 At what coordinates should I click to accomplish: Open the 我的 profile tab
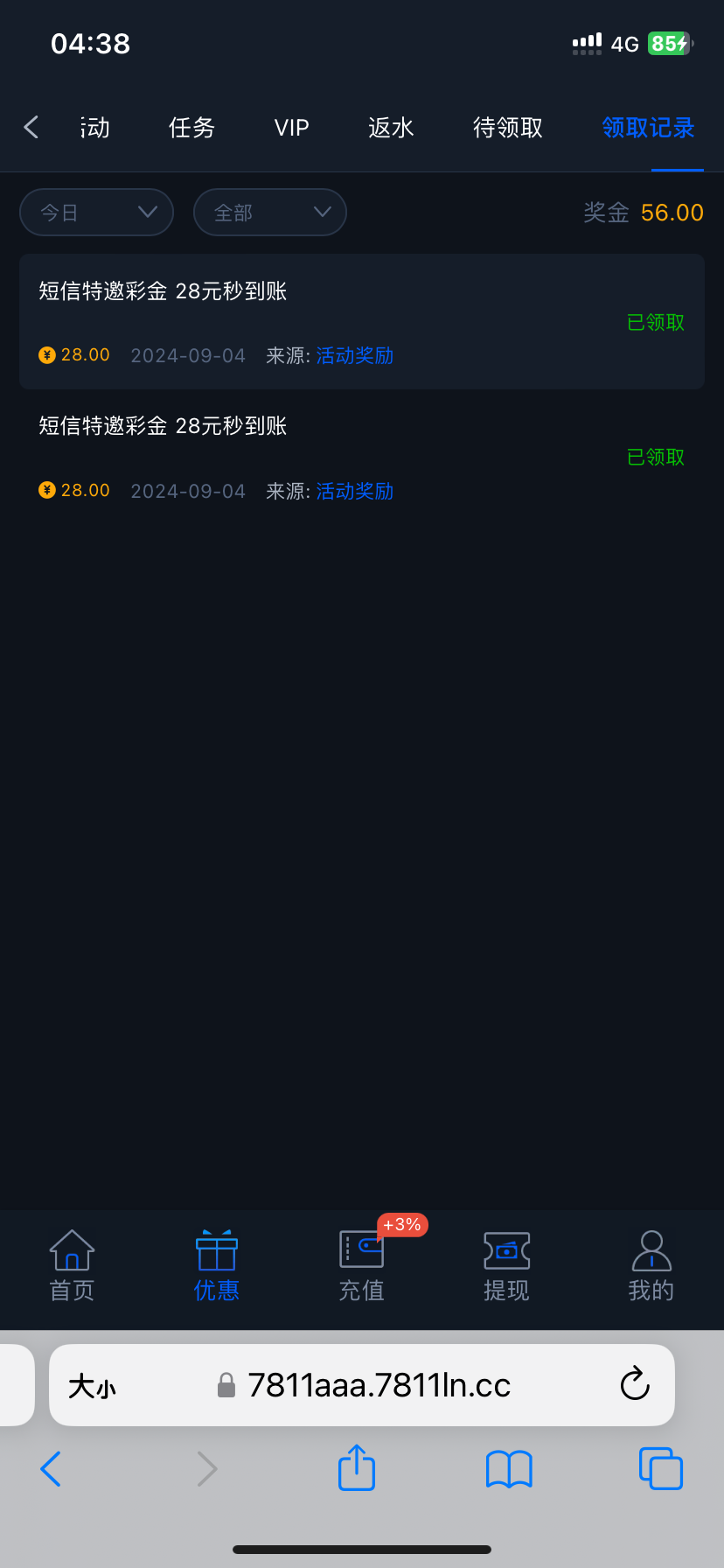pyautogui.click(x=651, y=1266)
